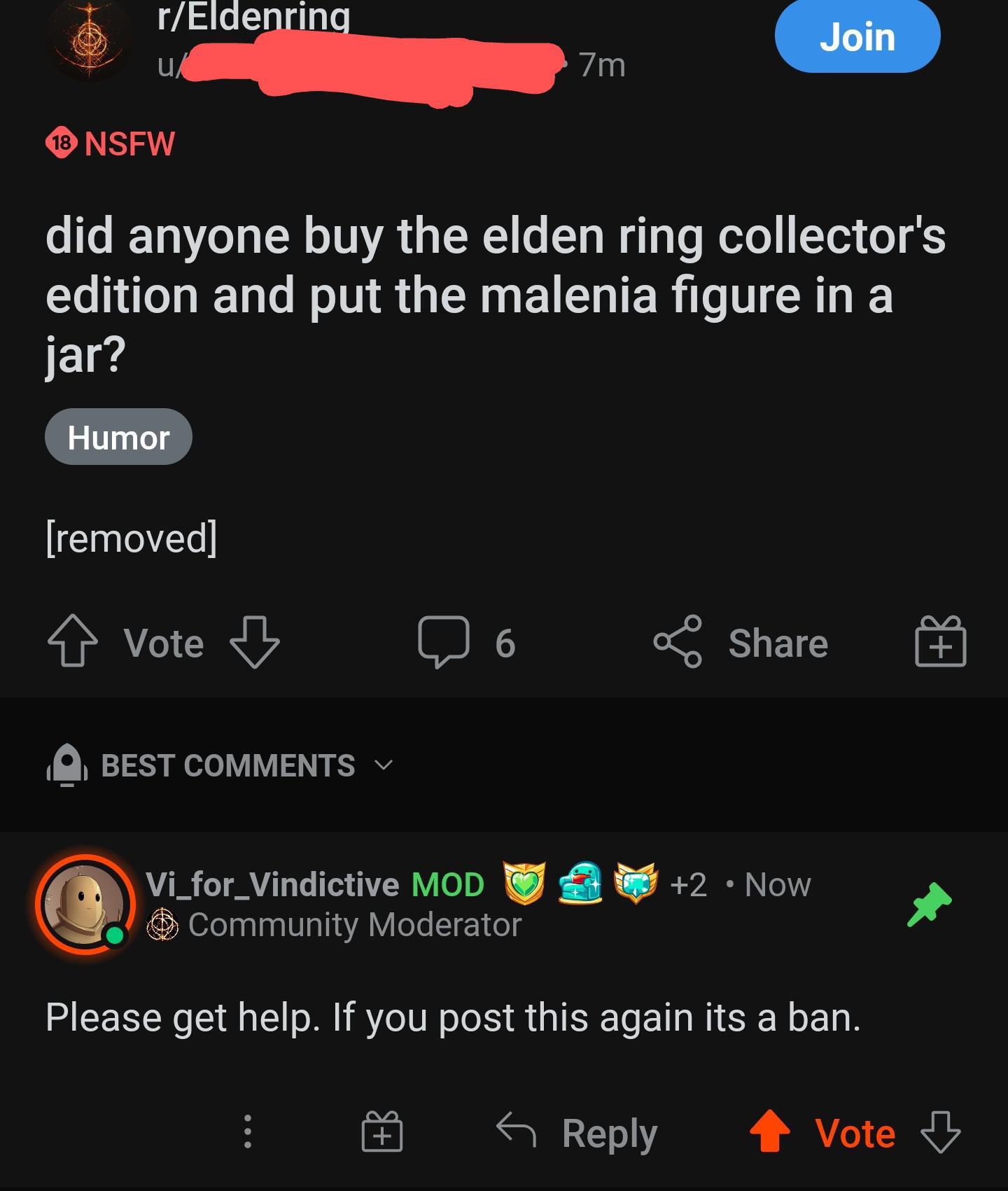Downvote the Malenia figure post

pos(255,641)
